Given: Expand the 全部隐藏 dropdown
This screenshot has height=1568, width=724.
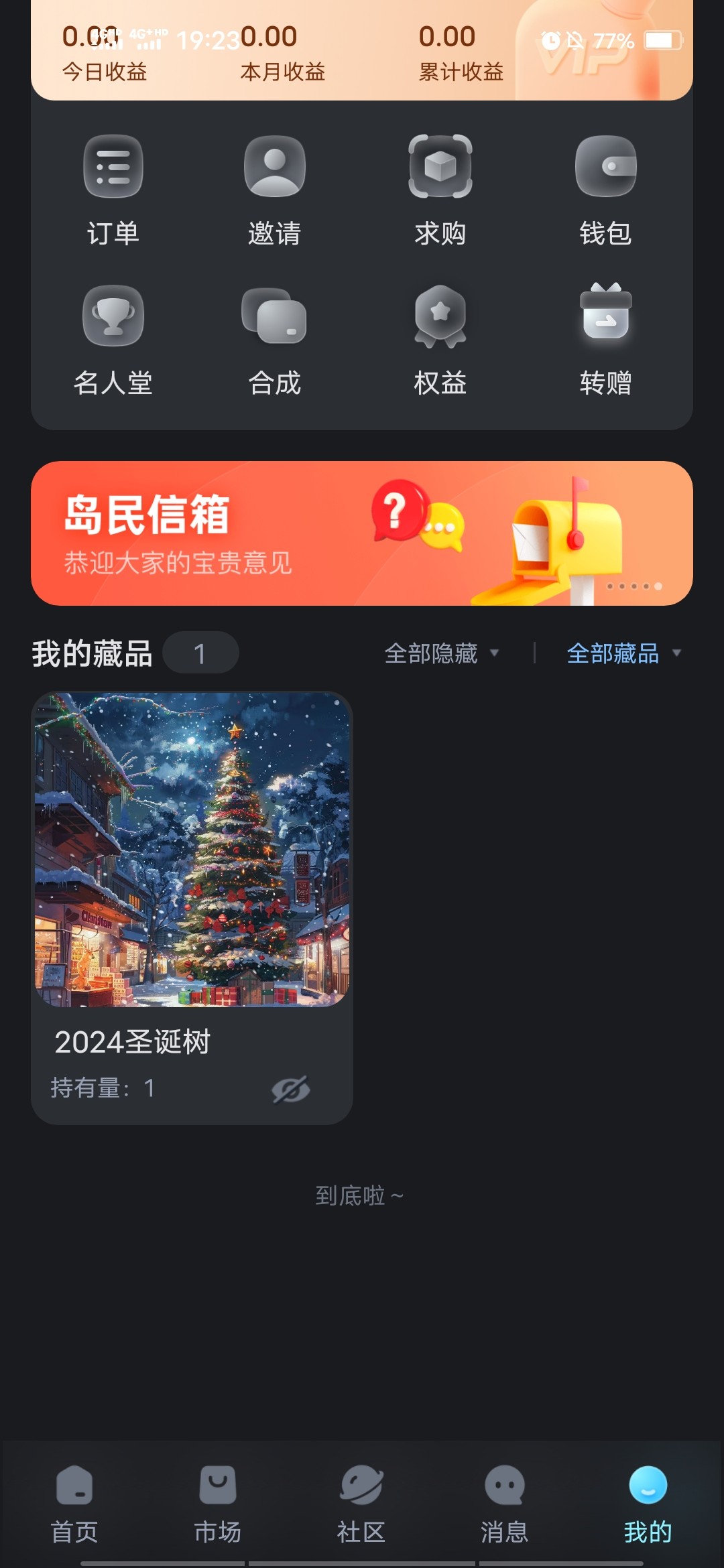Looking at the screenshot, I should [x=442, y=653].
